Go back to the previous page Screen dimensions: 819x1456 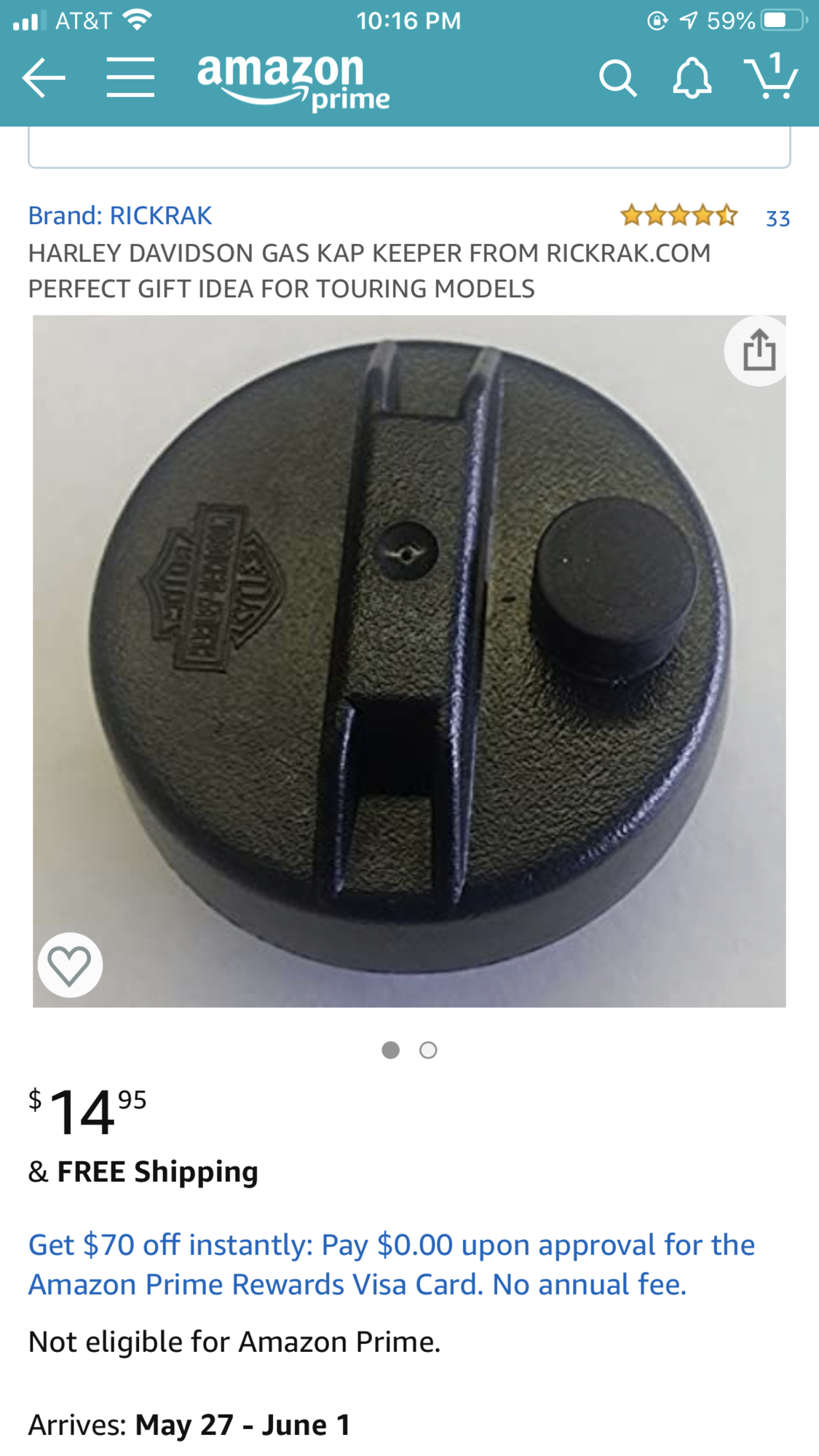click(x=44, y=78)
